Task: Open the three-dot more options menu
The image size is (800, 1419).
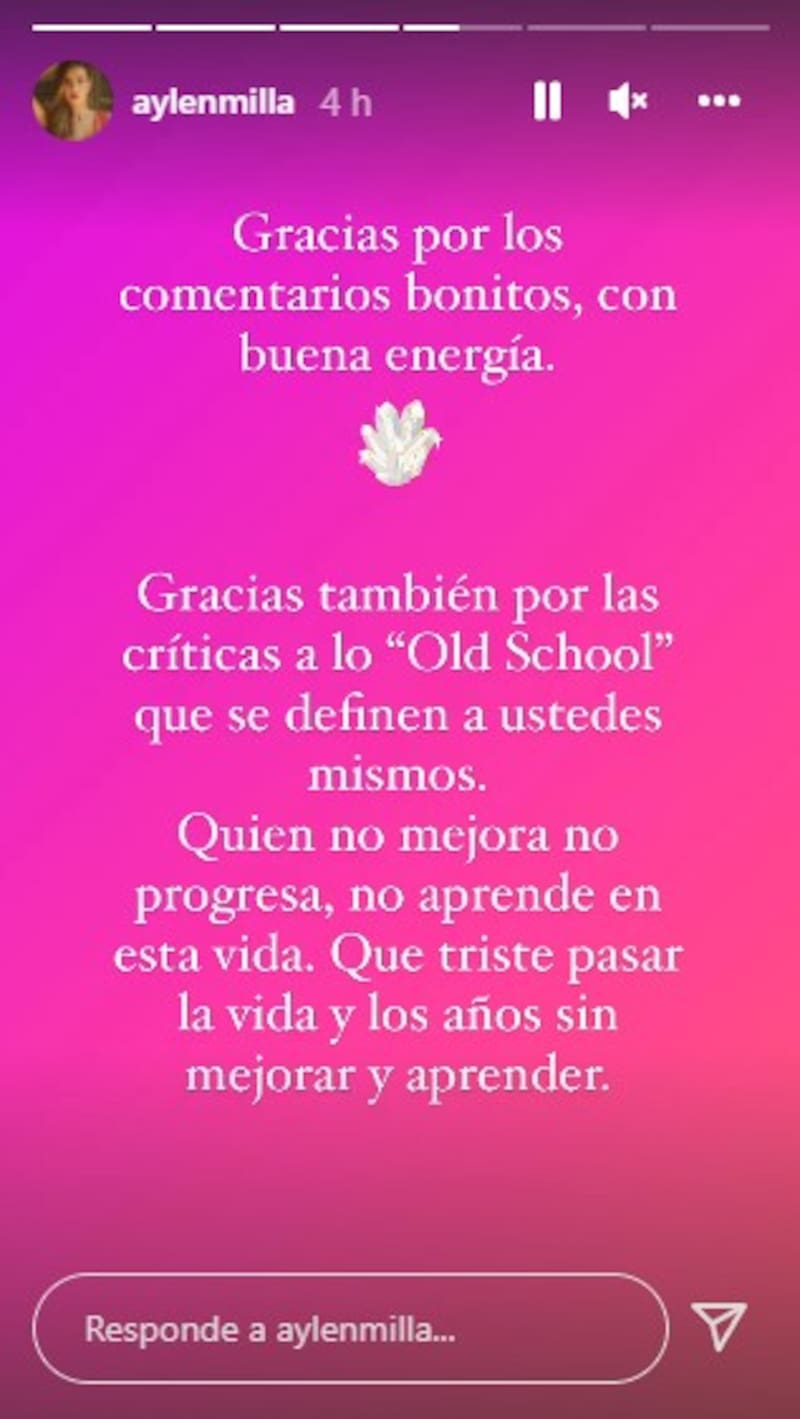Action: (x=719, y=101)
